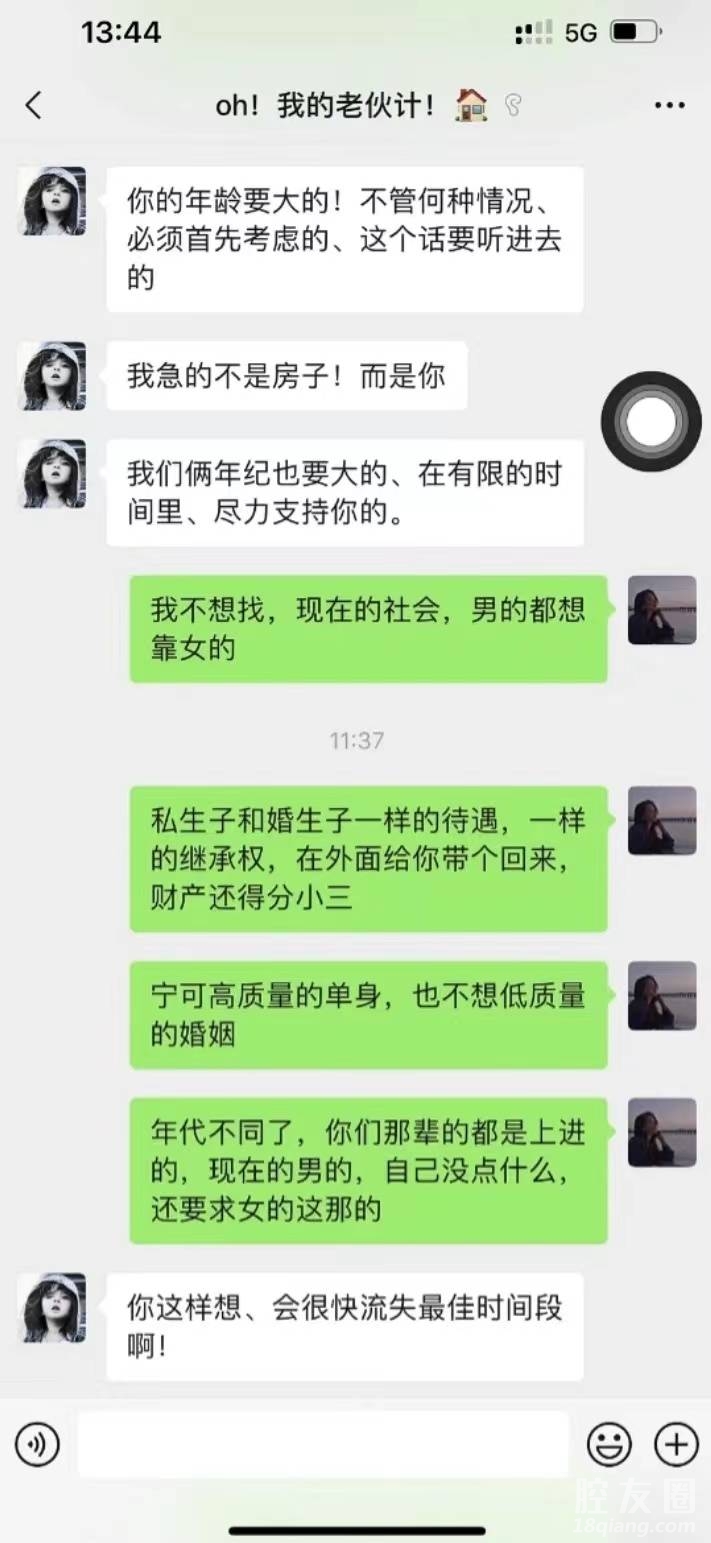Open sender's avatar beside 我急的不是房子 message
Screen dimensions: 711x1543
(x=52, y=376)
